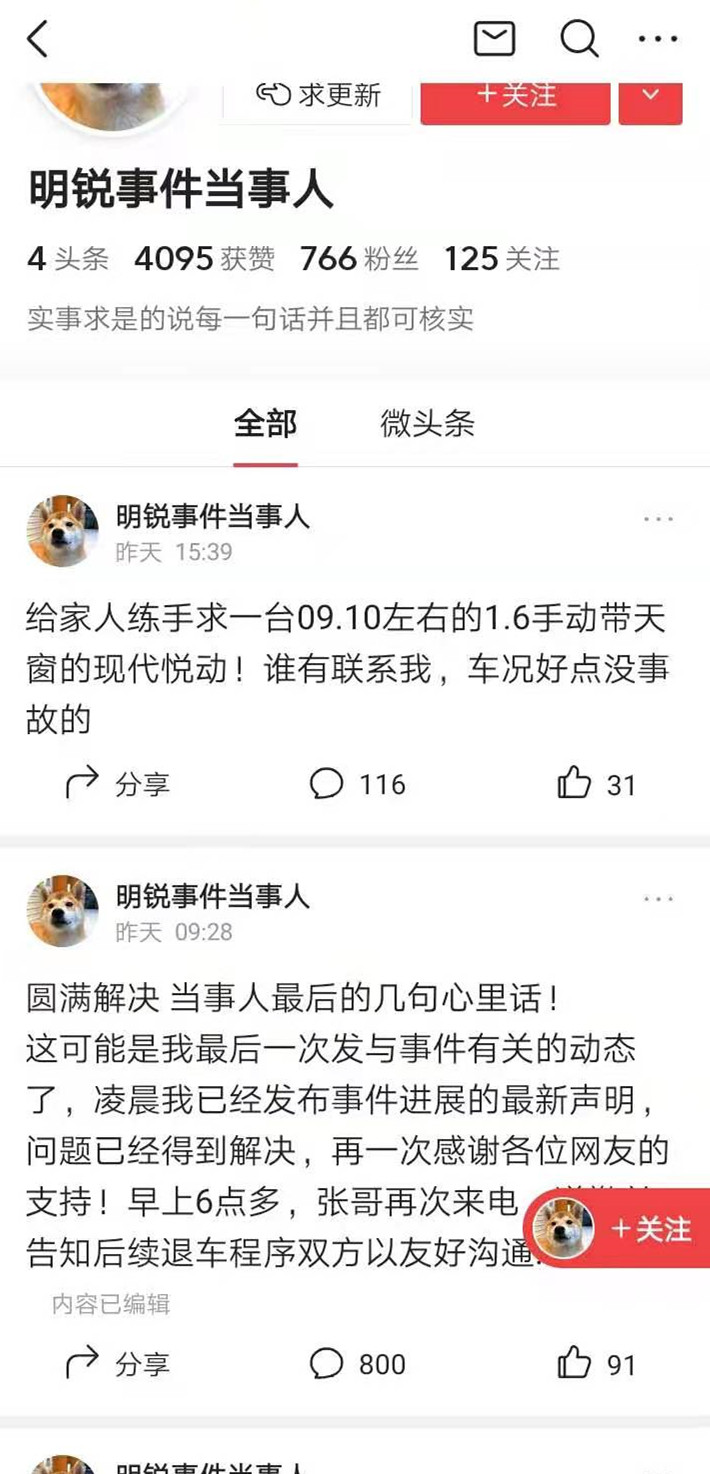
Task: Tap the 求更新 button
Action: coord(318,96)
